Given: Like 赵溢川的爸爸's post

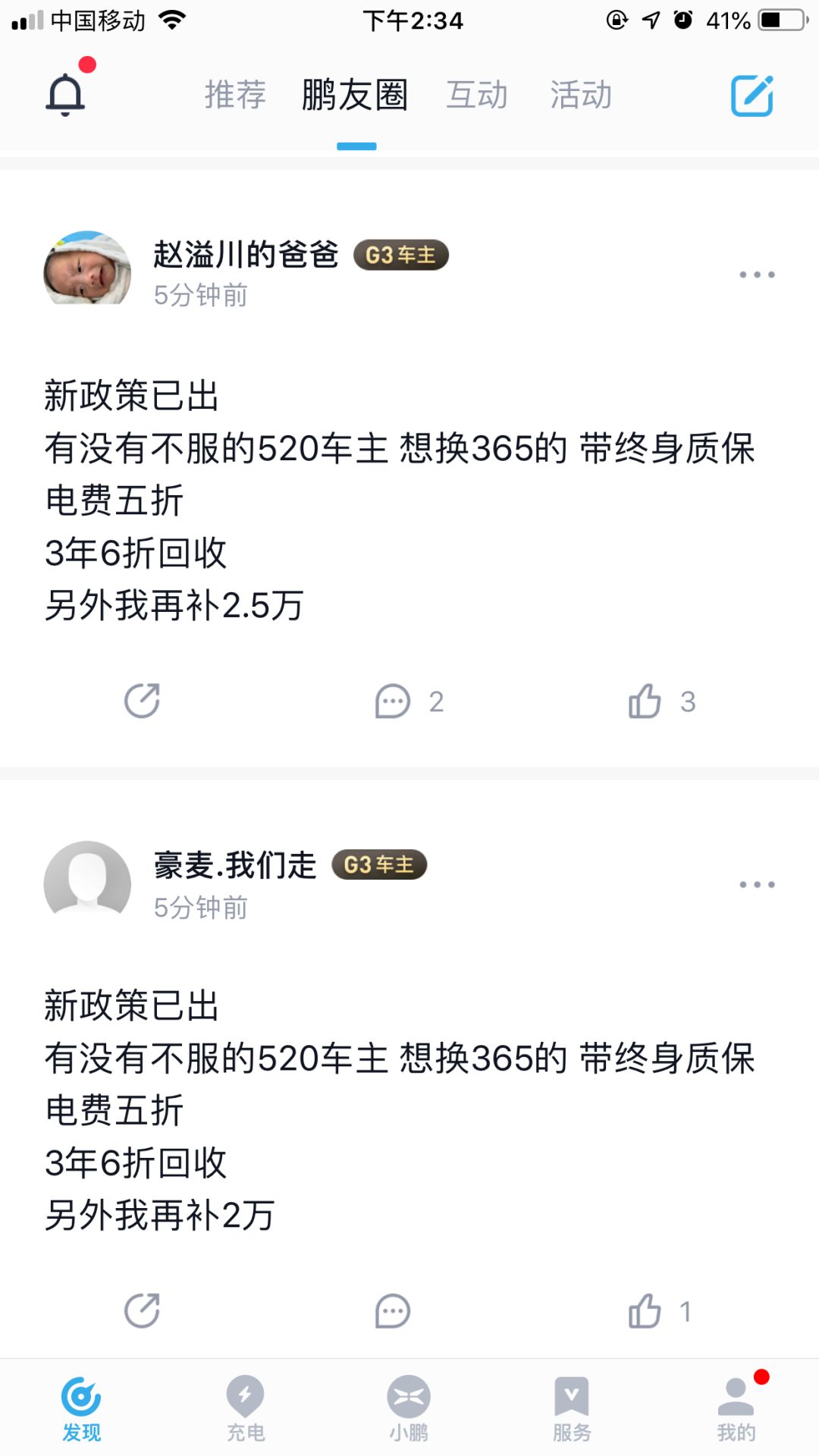Looking at the screenshot, I should 661,701.
